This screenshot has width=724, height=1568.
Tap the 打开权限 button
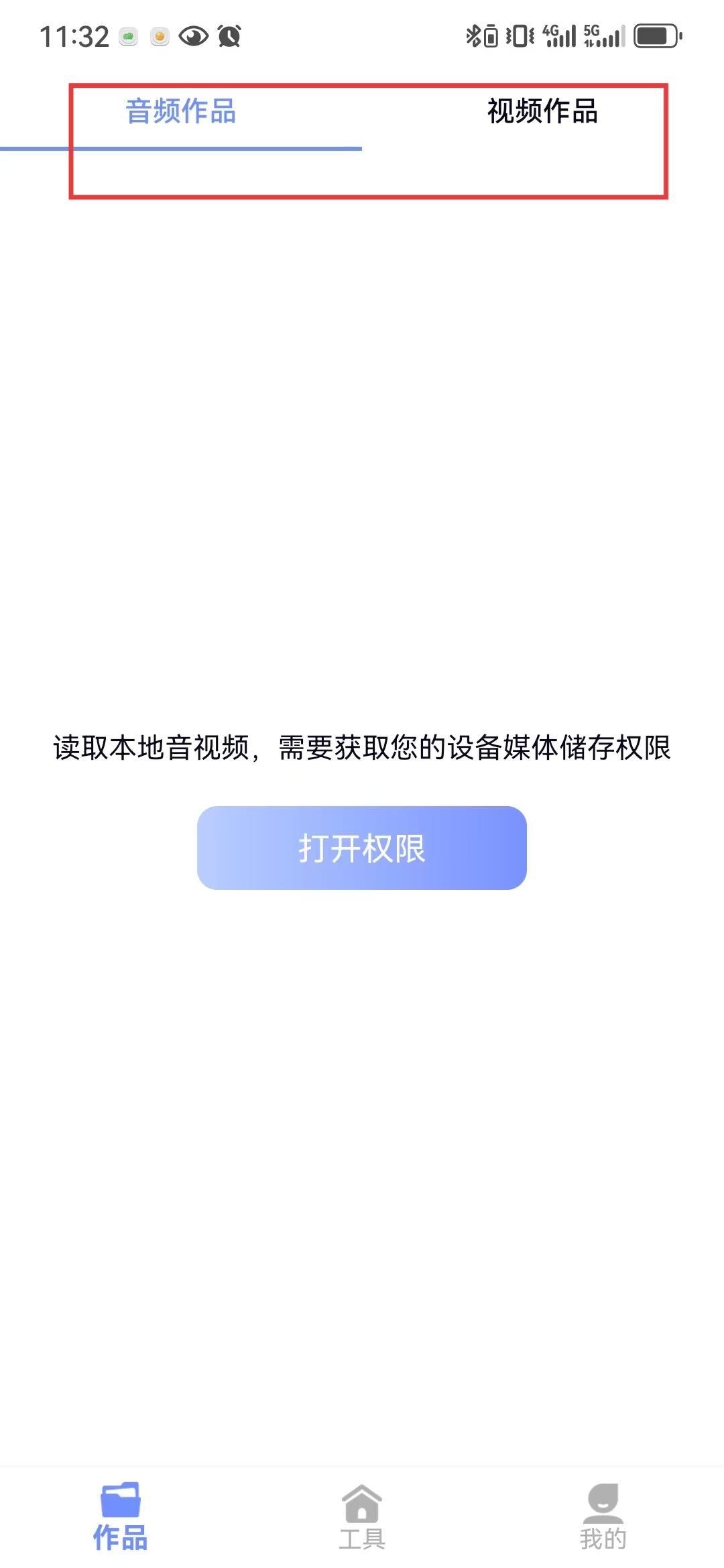[x=361, y=848]
